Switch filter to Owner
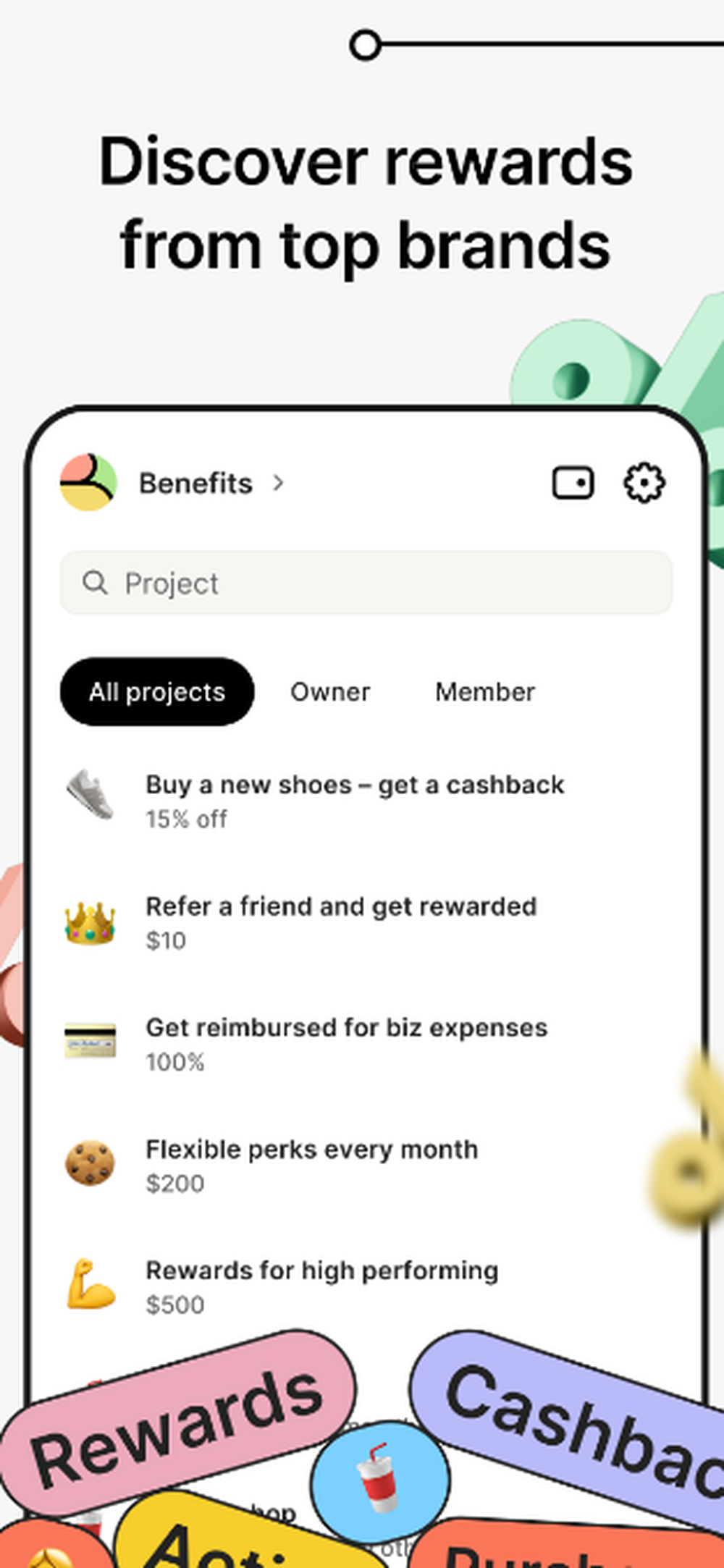724x1568 pixels. pos(330,691)
